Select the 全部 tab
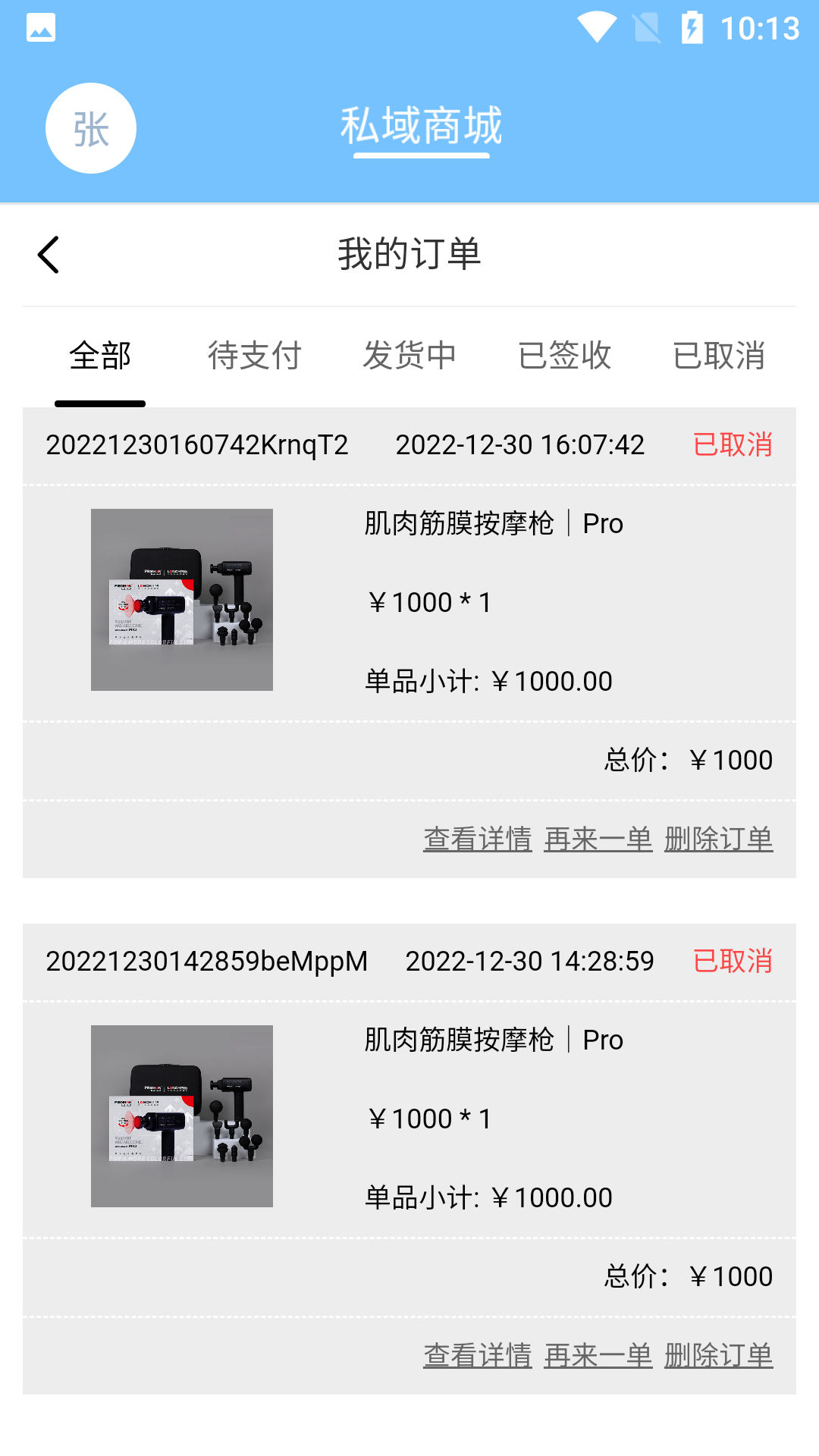 (x=100, y=355)
